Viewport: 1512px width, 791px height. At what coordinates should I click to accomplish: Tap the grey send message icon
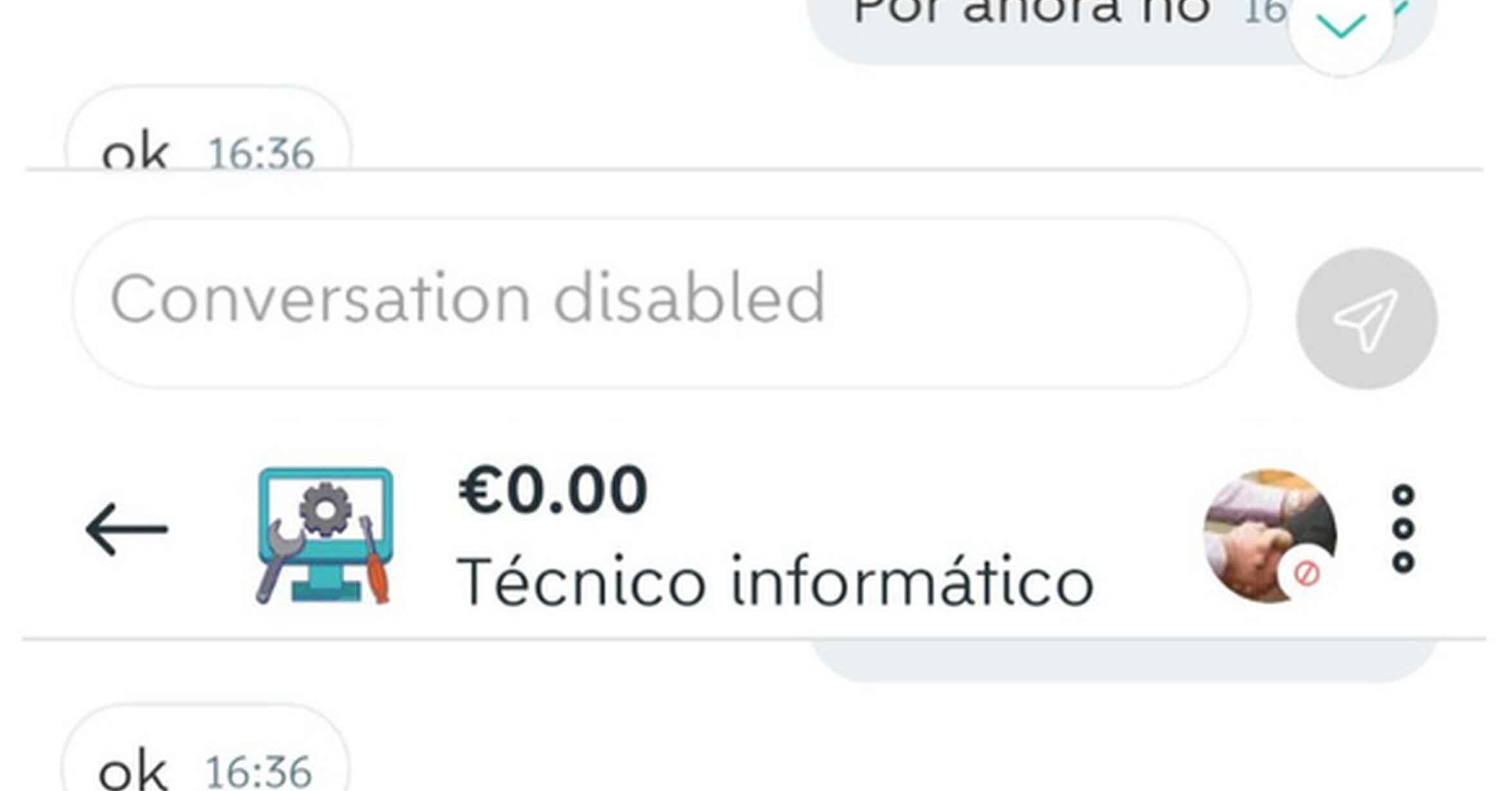point(1367,318)
